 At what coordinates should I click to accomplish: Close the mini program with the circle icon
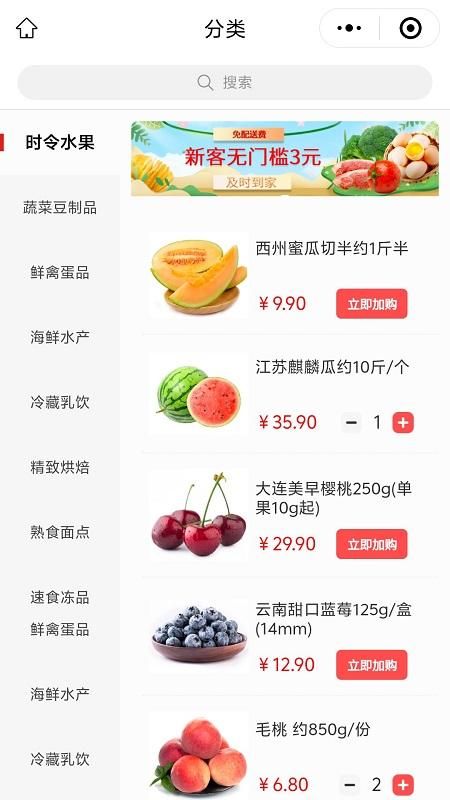(x=411, y=28)
